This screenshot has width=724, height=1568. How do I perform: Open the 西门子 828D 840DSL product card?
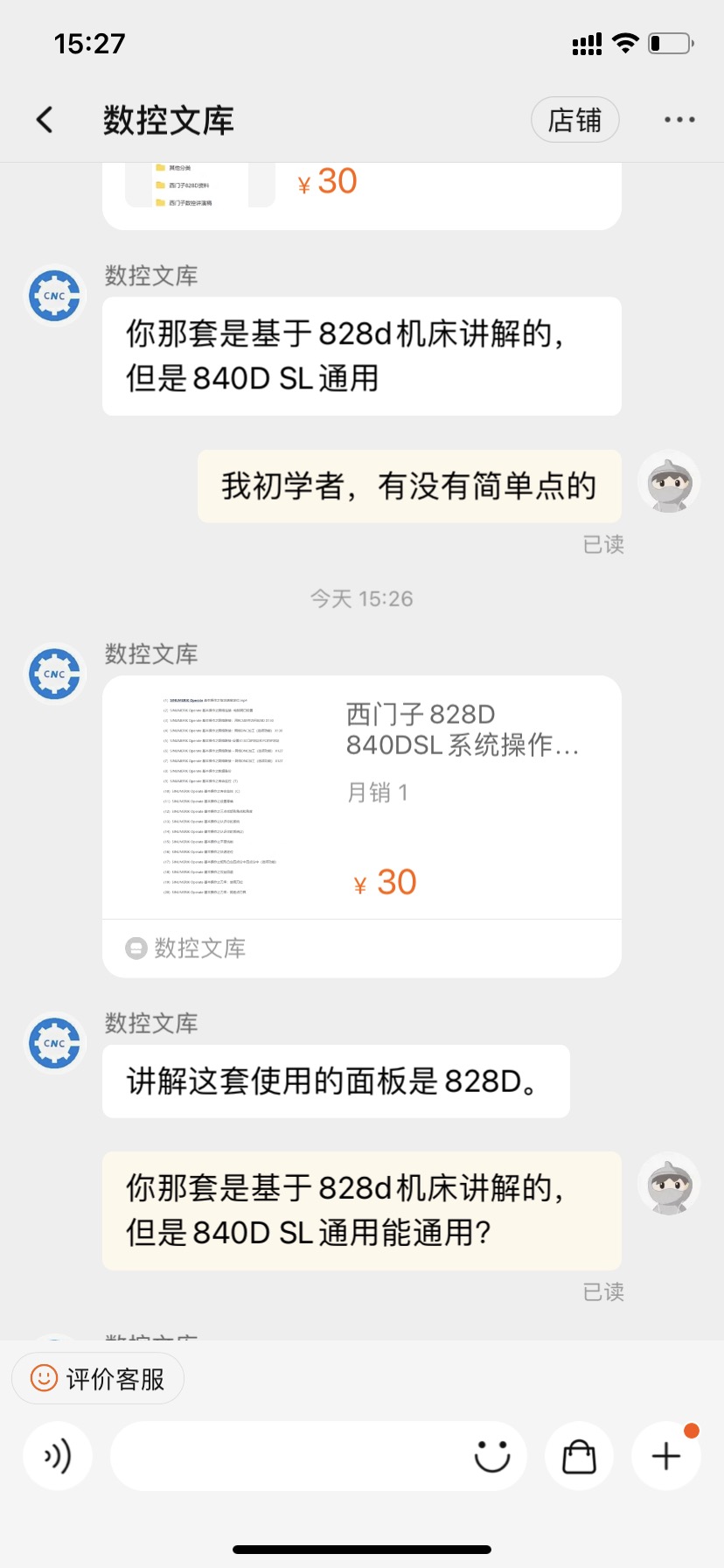click(x=361, y=796)
